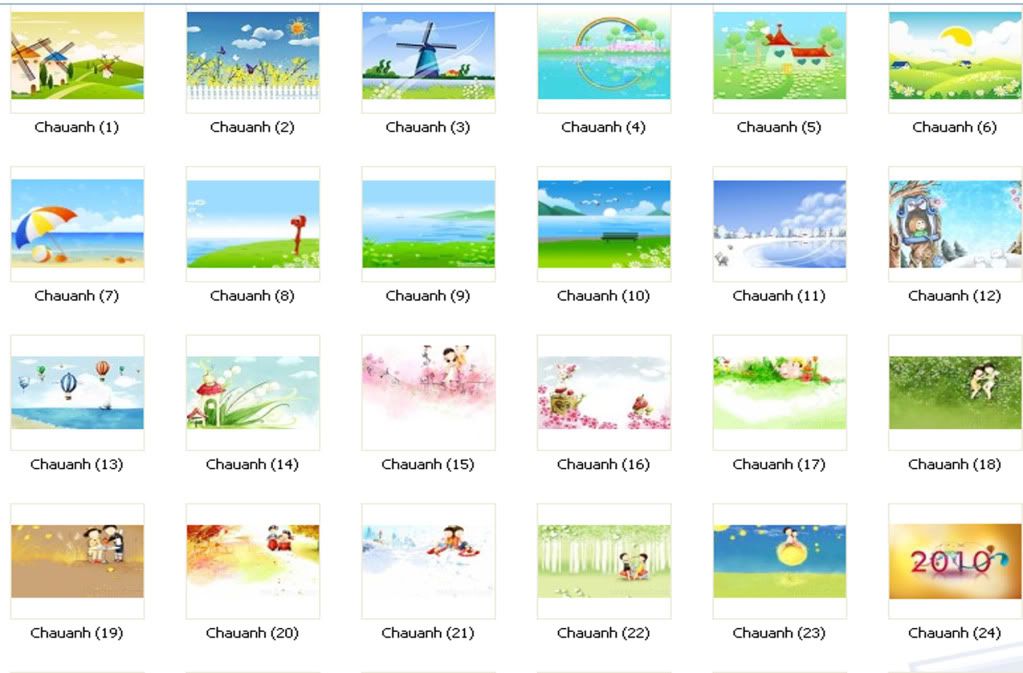This screenshot has height=673, width=1023.
Task: Open Chauanh (6) thumbnail
Action: (955, 56)
